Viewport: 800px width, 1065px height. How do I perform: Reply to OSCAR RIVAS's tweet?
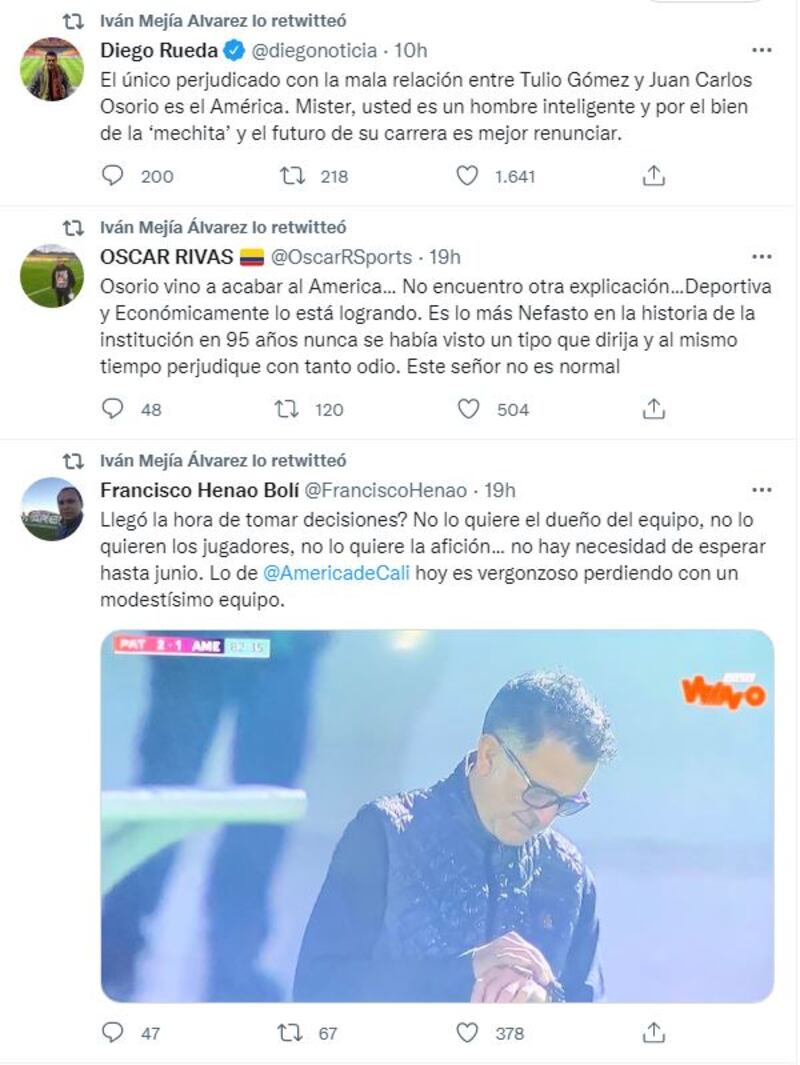(x=114, y=409)
